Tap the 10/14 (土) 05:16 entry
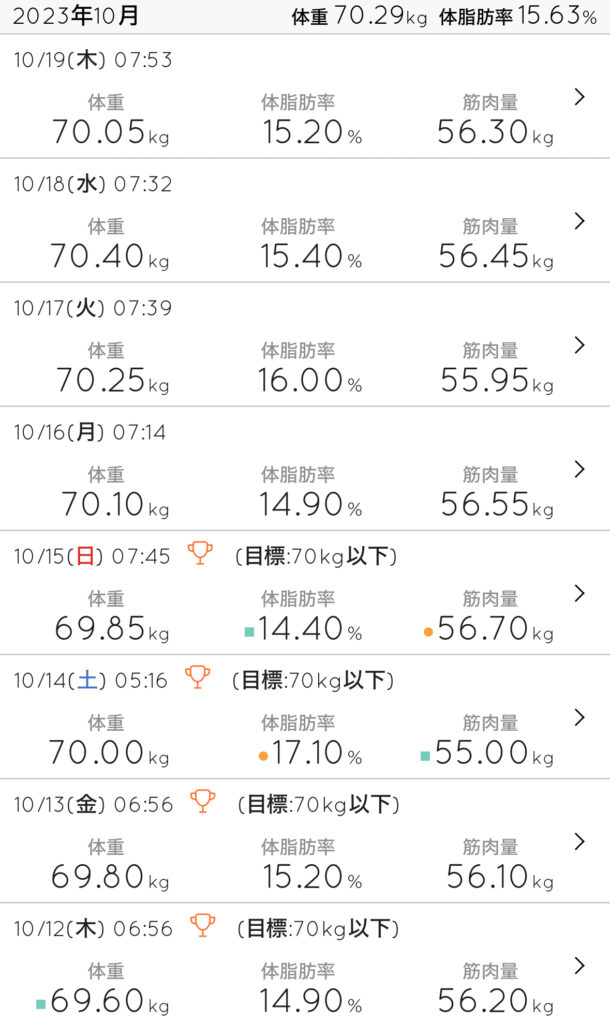Screen dimensions: 610x1024 tap(304, 717)
